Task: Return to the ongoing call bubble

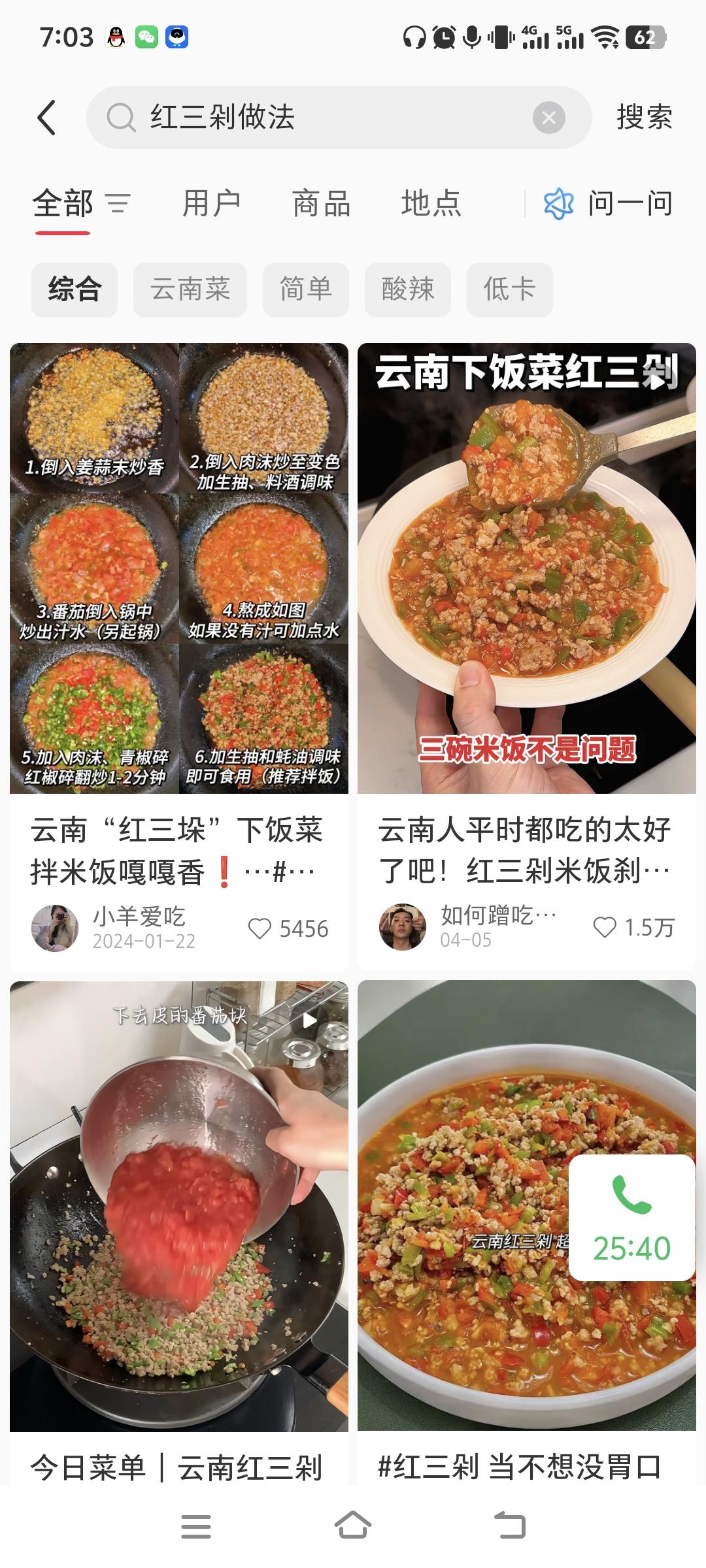Action: click(x=631, y=1218)
